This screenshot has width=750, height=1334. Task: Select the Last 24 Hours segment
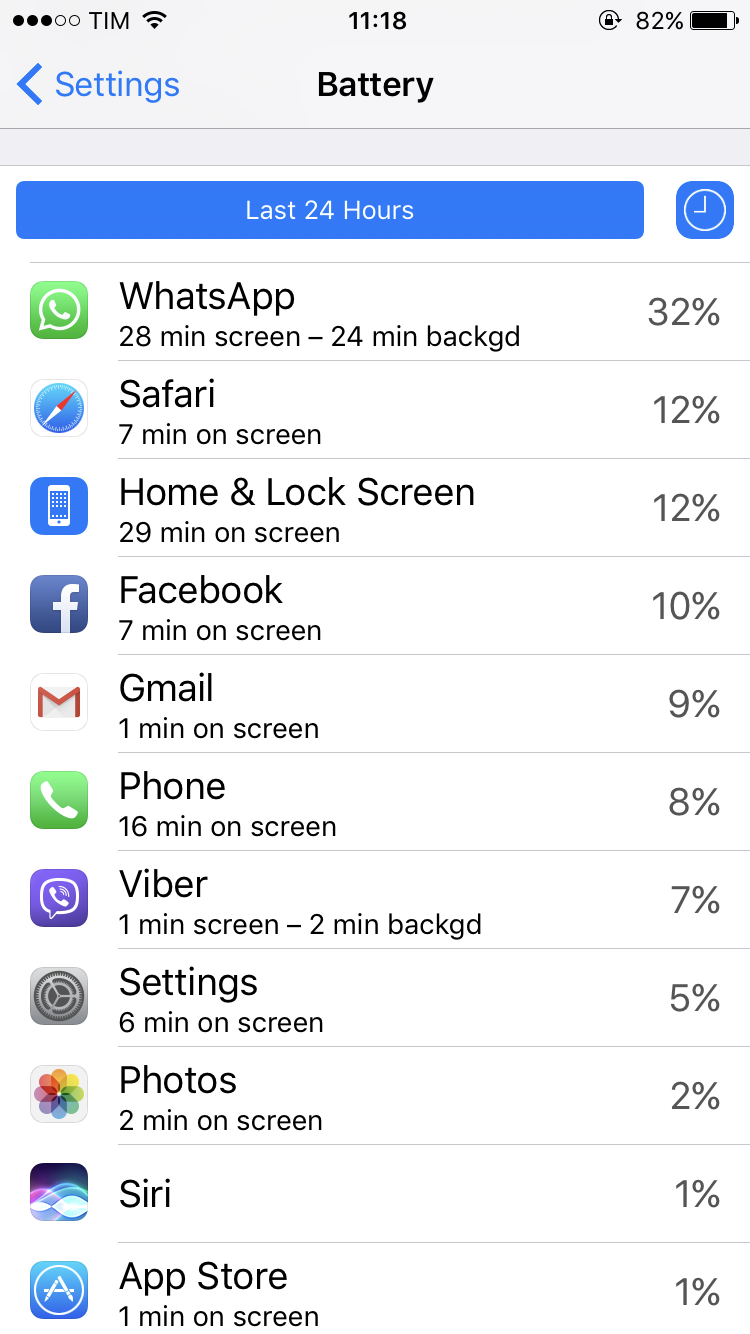[x=330, y=210]
